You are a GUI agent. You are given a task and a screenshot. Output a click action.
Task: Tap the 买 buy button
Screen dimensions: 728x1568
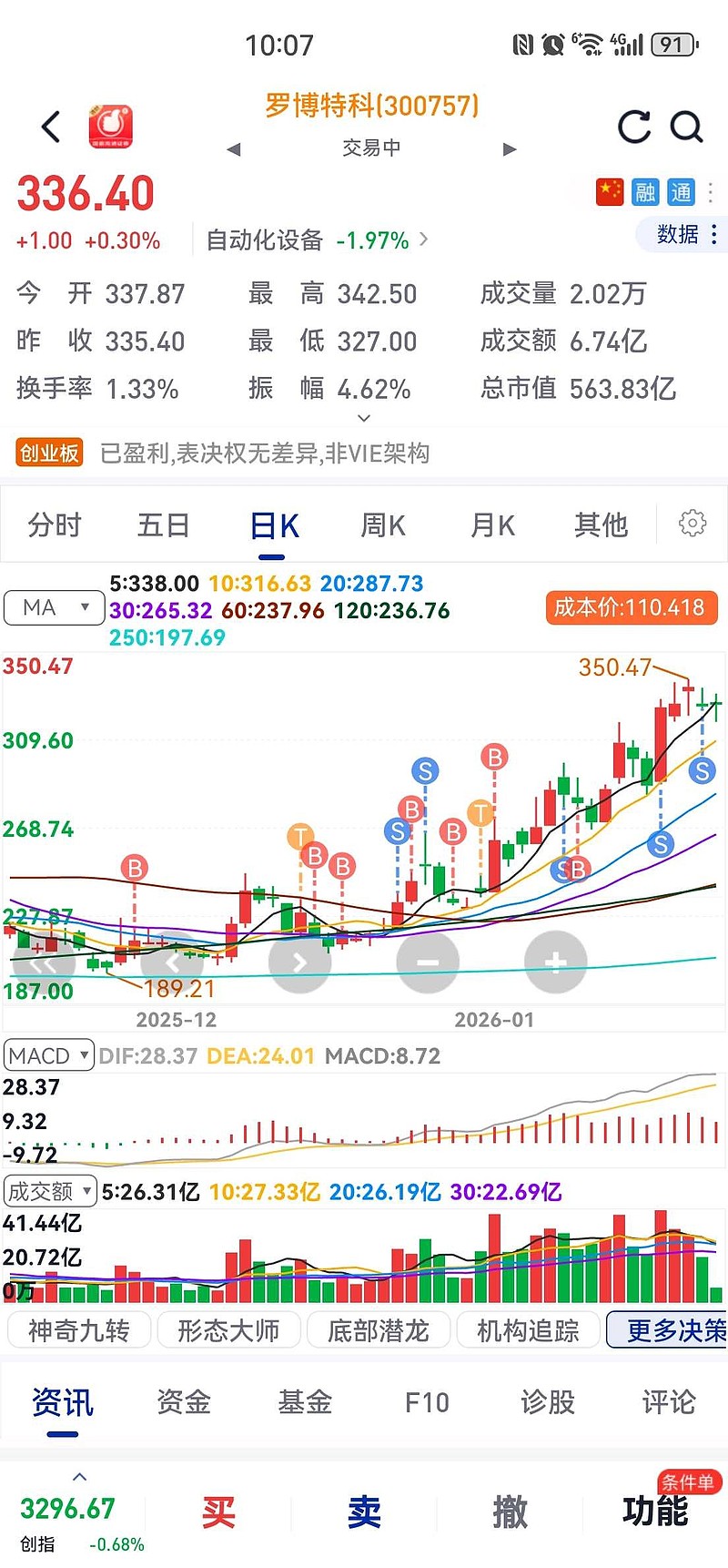pos(218,1512)
